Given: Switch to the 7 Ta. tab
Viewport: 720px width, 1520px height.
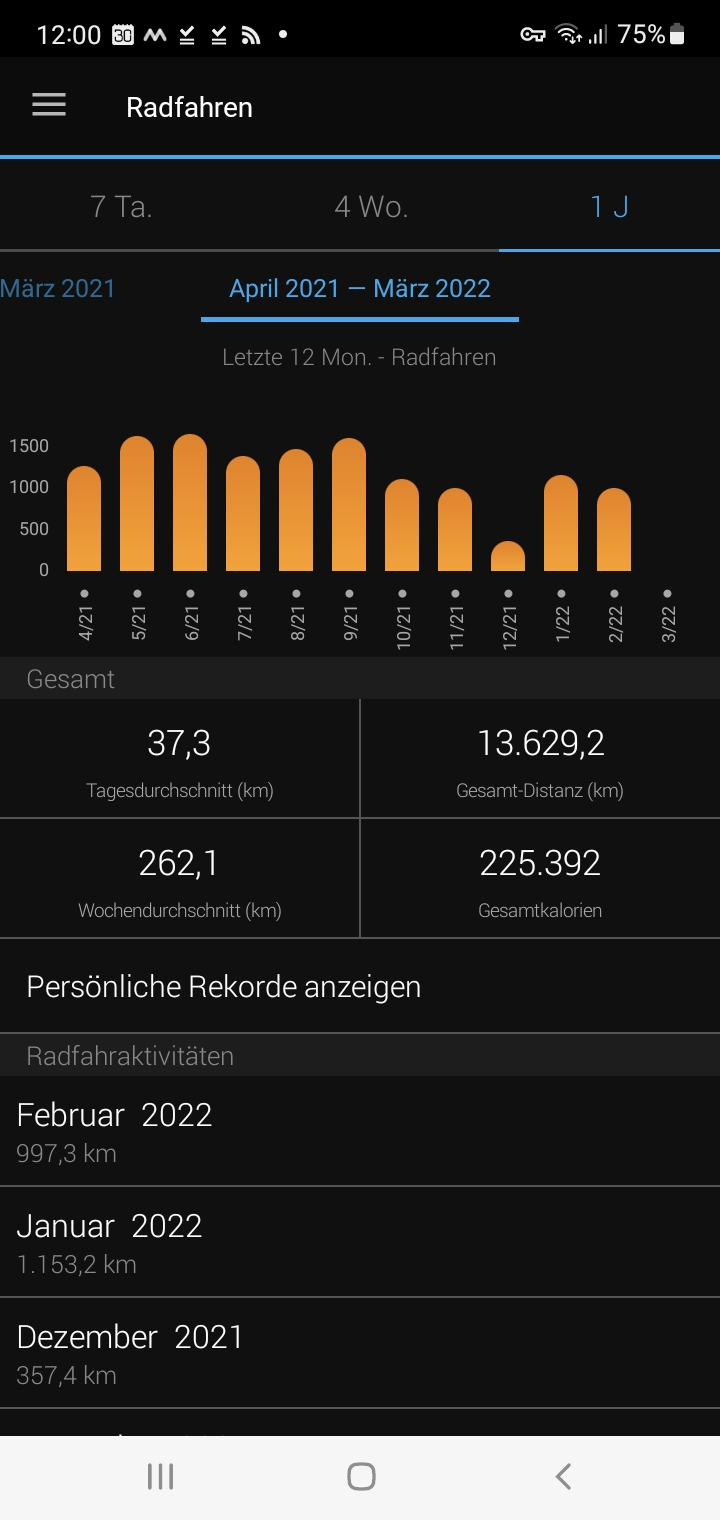Looking at the screenshot, I should click(121, 207).
